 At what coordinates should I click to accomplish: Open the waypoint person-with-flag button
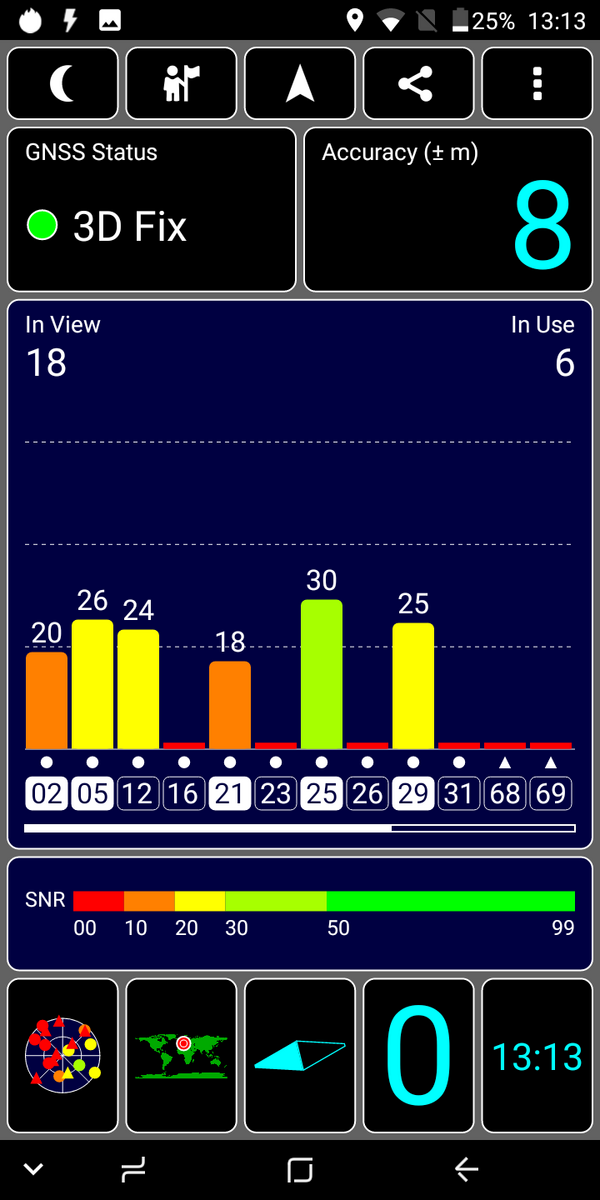[181, 84]
